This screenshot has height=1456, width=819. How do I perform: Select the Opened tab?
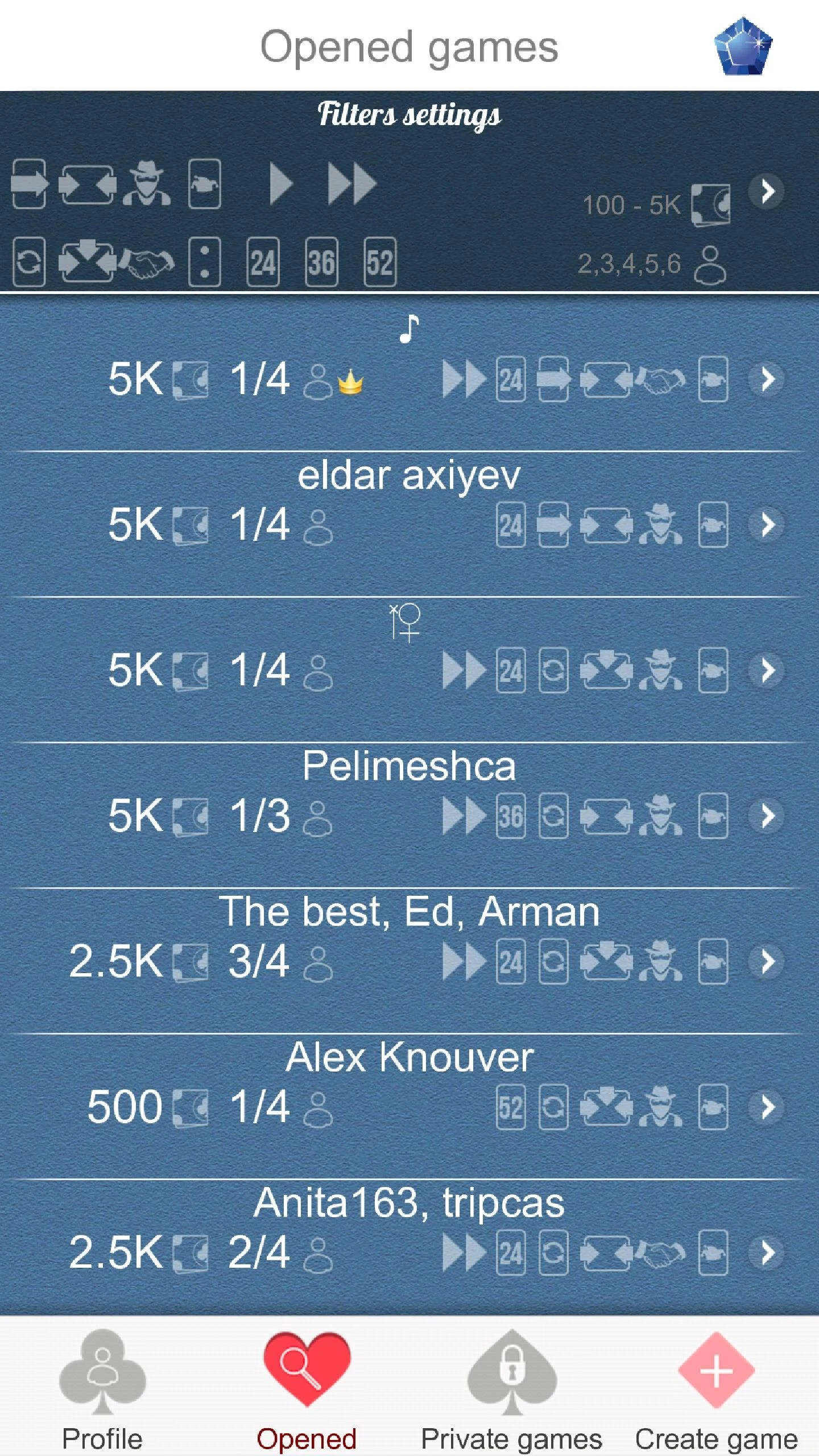pos(307,1388)
